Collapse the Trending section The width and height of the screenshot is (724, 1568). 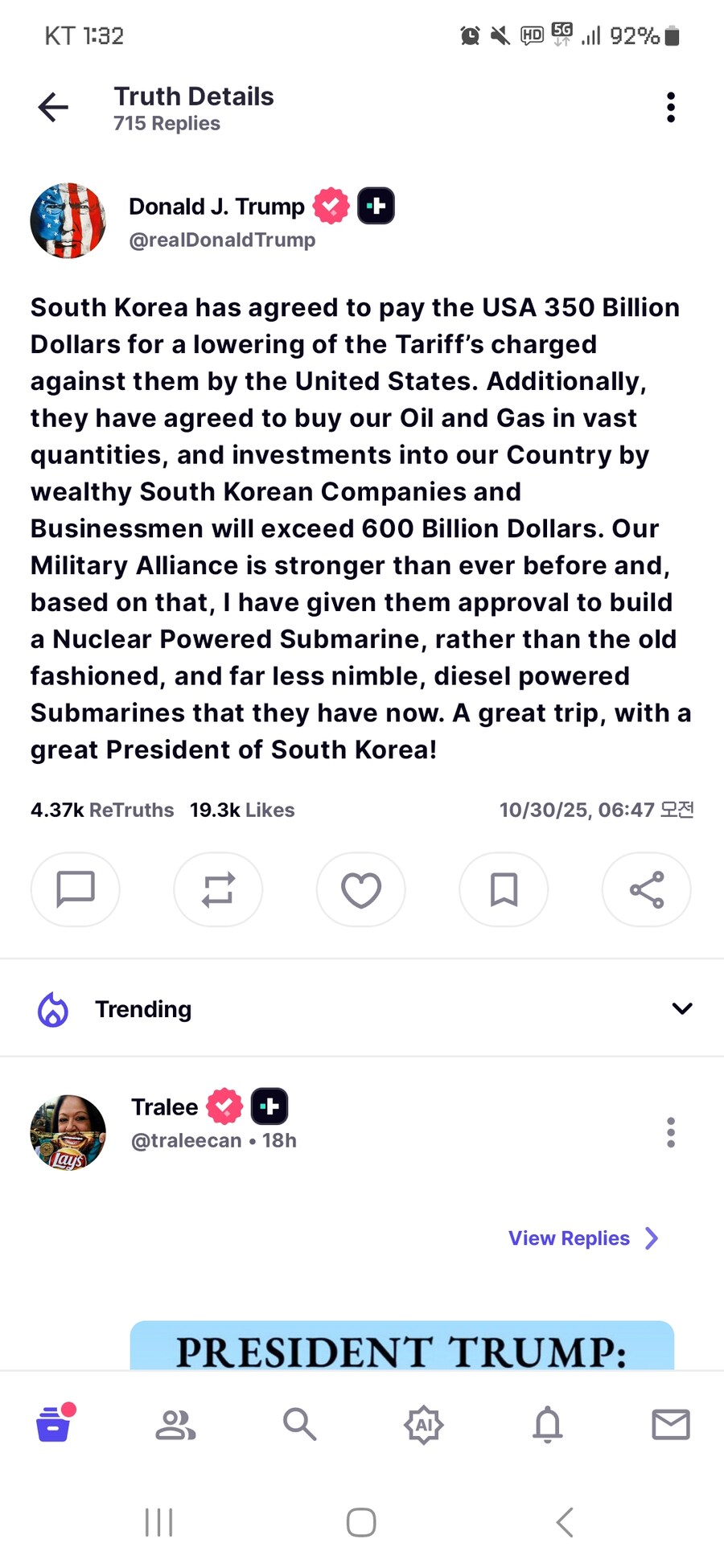[681, 1008]
